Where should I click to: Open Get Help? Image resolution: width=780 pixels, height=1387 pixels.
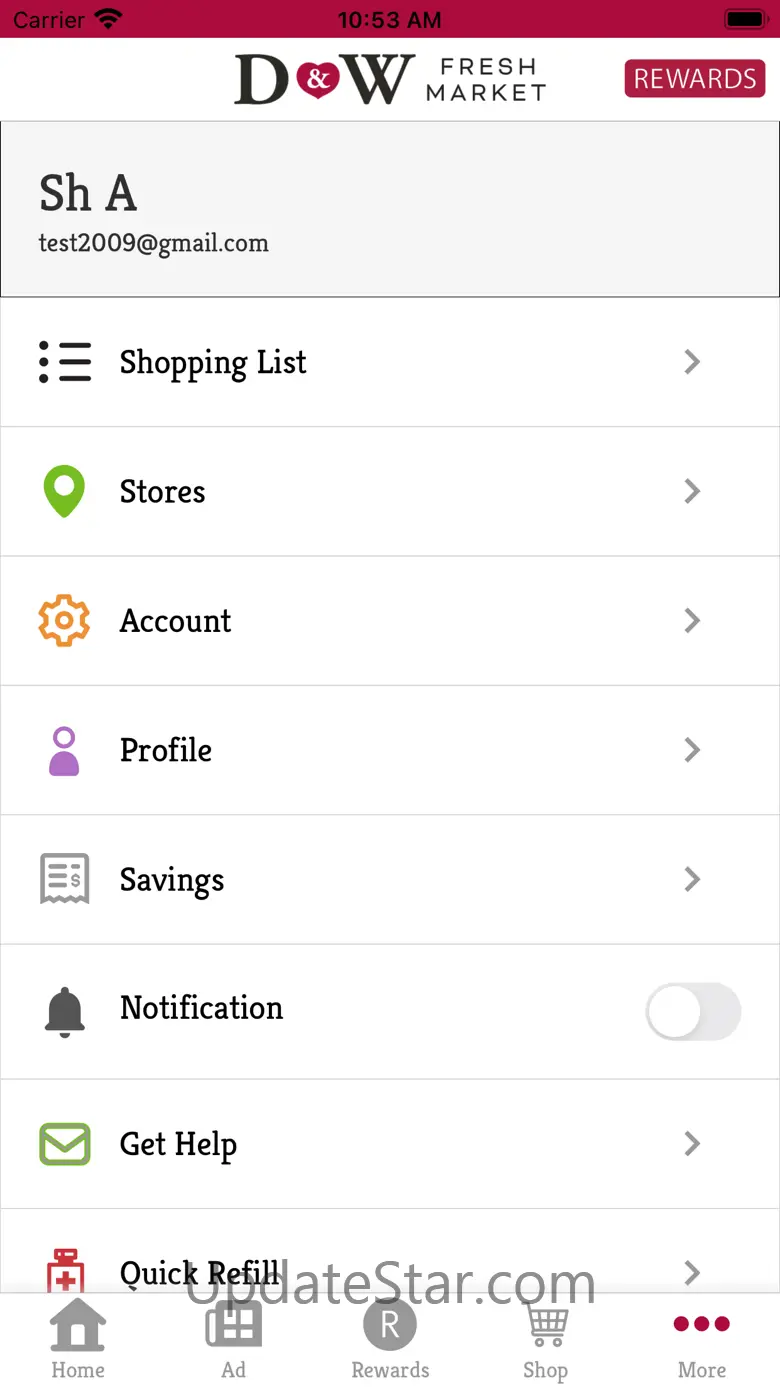(x=390, y=1144)
